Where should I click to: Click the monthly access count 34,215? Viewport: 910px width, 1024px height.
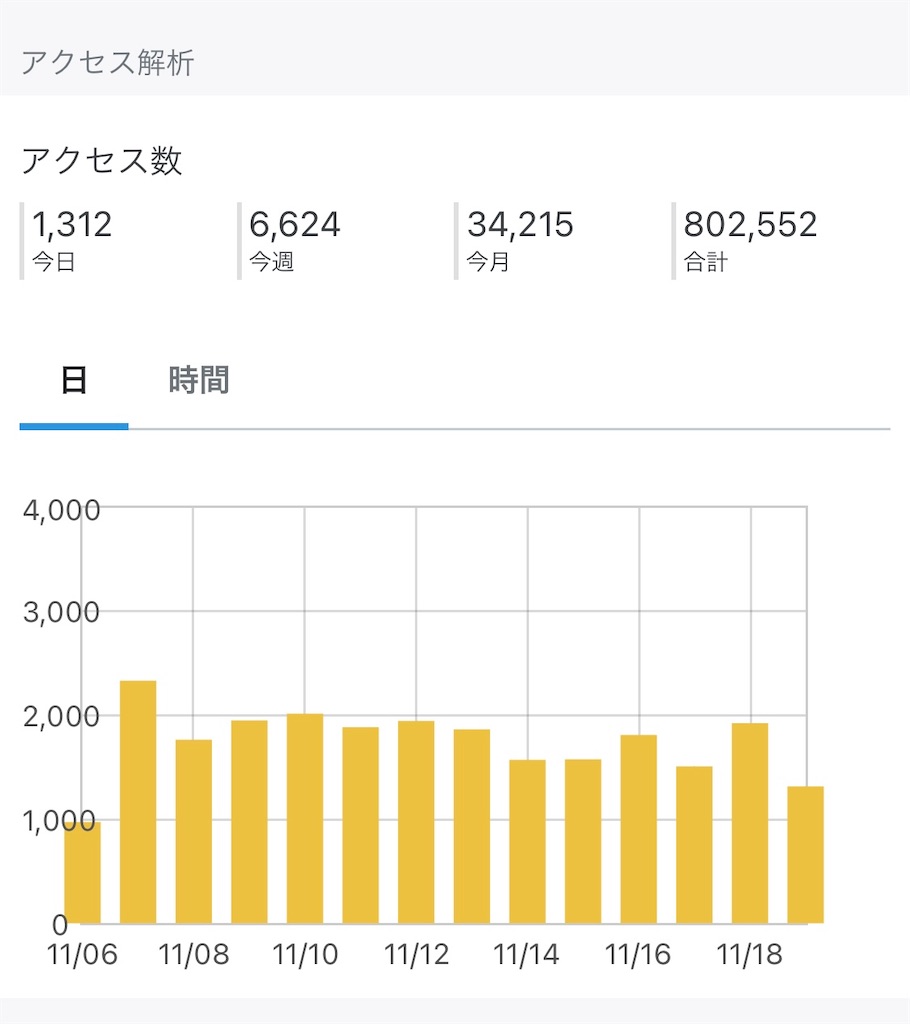(x=520, y=227)
